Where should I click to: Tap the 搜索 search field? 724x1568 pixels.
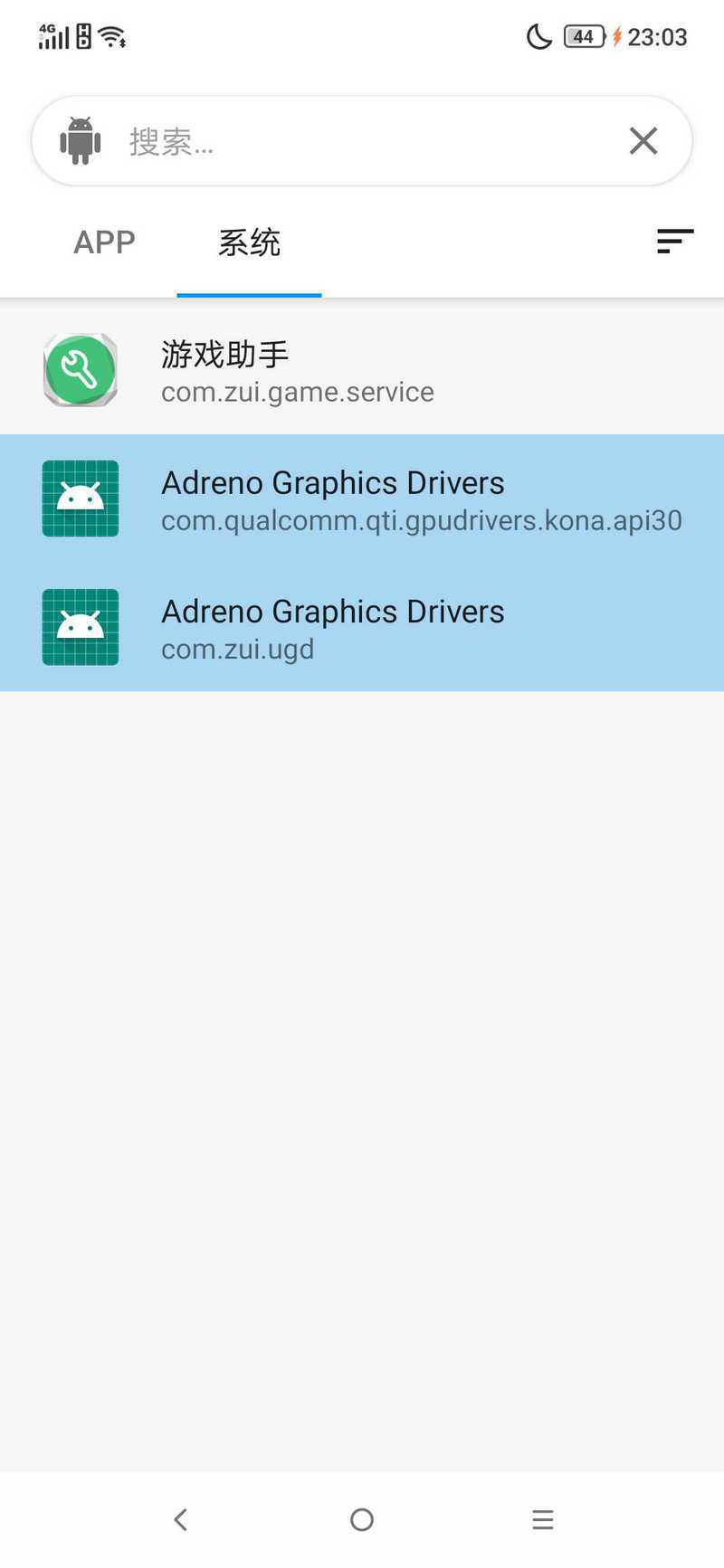[x=362, y=141]
